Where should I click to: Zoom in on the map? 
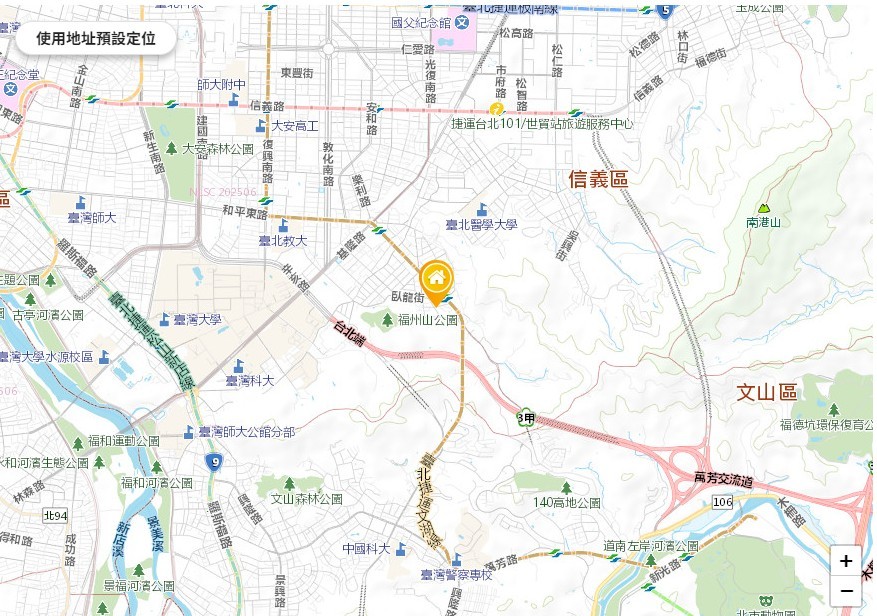tap(845, 561)
